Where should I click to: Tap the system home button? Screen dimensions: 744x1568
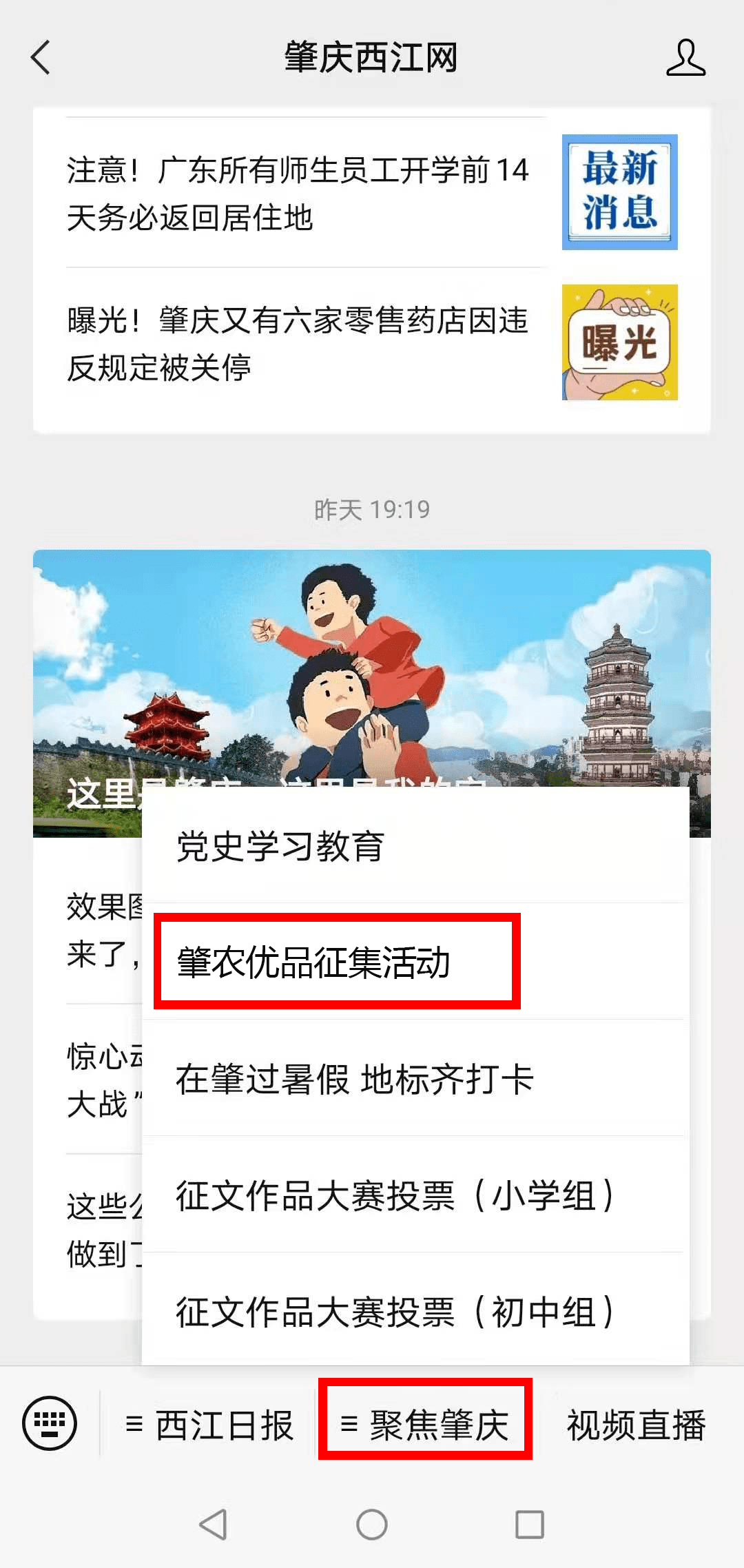point(372,1524)
